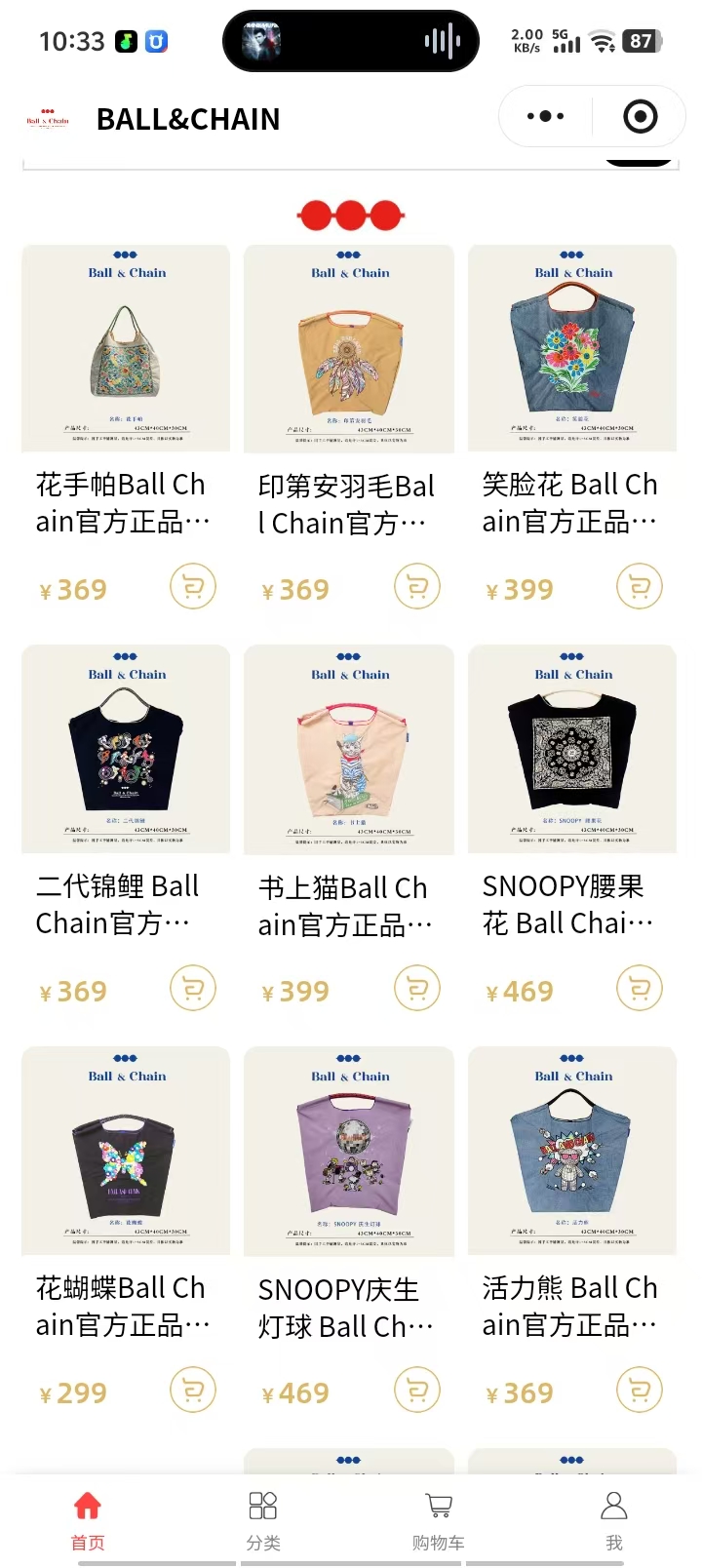Open the 购物车 shopping cart tab
The image size is (702, 1568).
pyautogui.click(x=439, y=1519)
